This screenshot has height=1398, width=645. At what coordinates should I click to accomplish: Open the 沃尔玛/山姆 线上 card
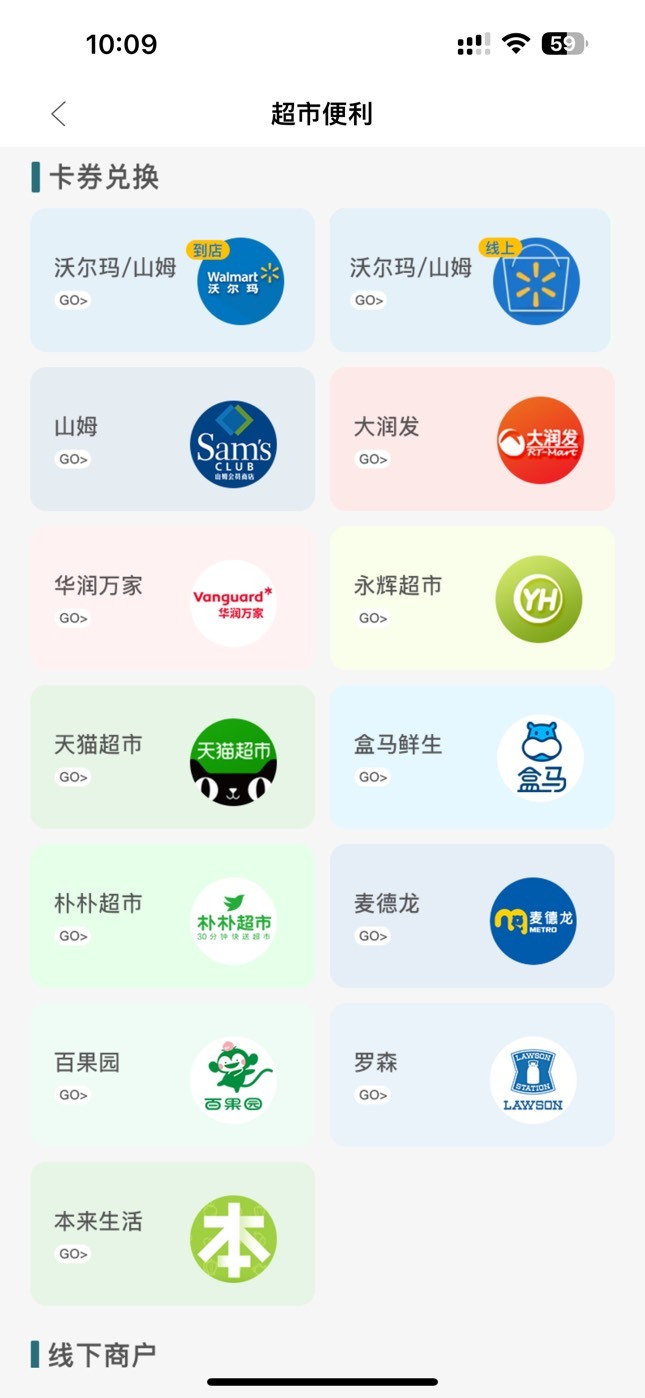[470, 280]
